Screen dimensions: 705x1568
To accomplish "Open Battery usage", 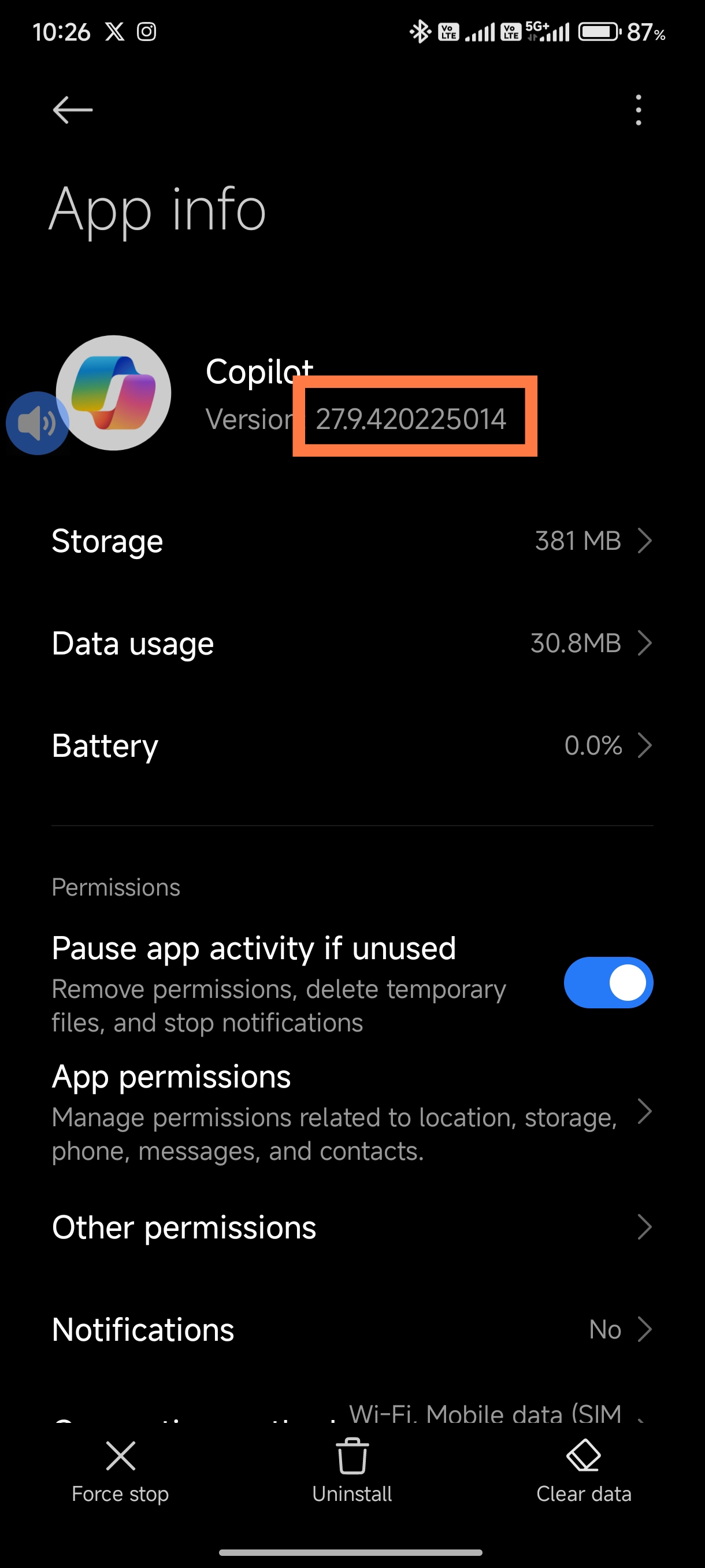I will [x=351, y=745].
